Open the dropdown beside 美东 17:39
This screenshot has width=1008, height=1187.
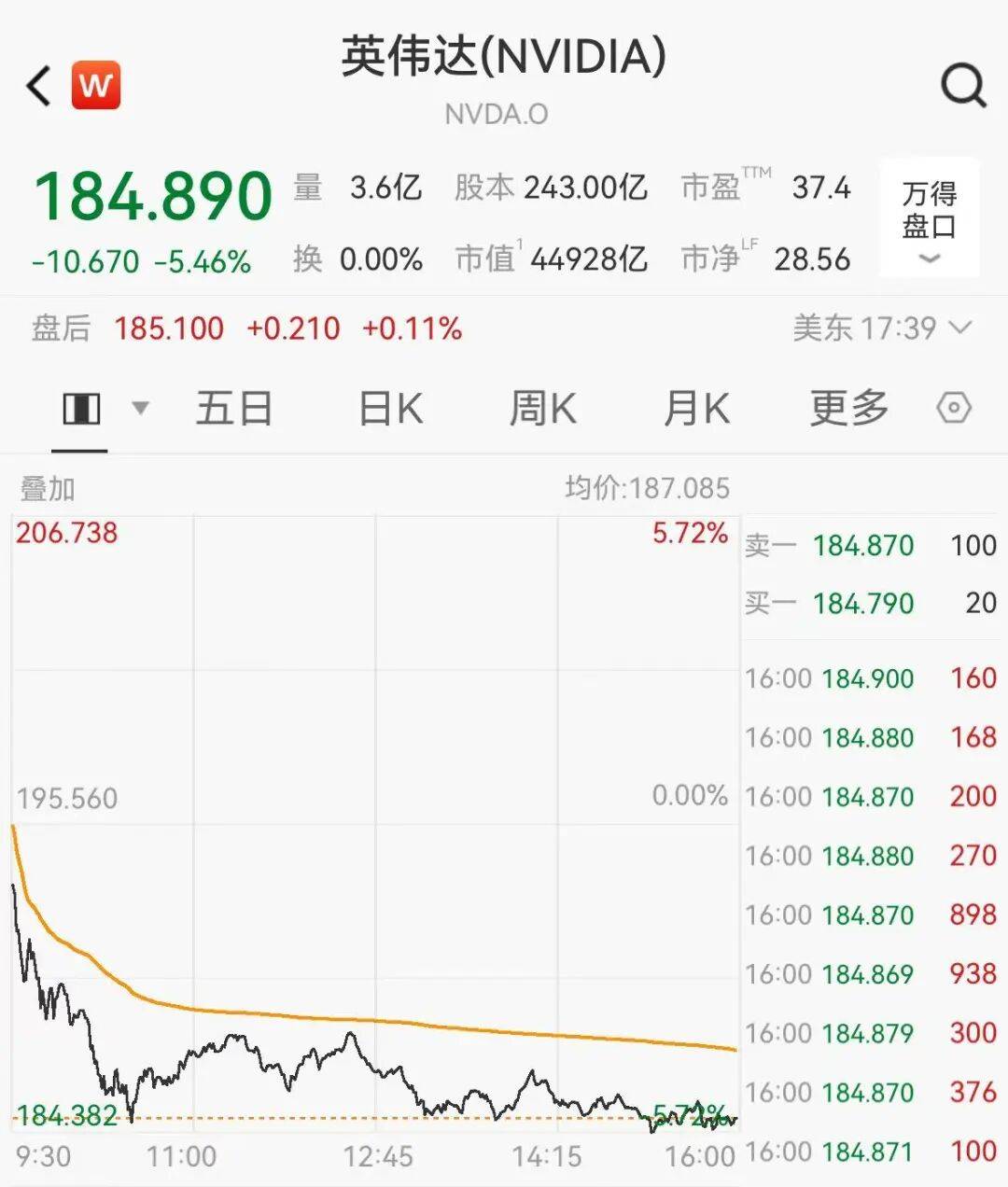(958, 328)
